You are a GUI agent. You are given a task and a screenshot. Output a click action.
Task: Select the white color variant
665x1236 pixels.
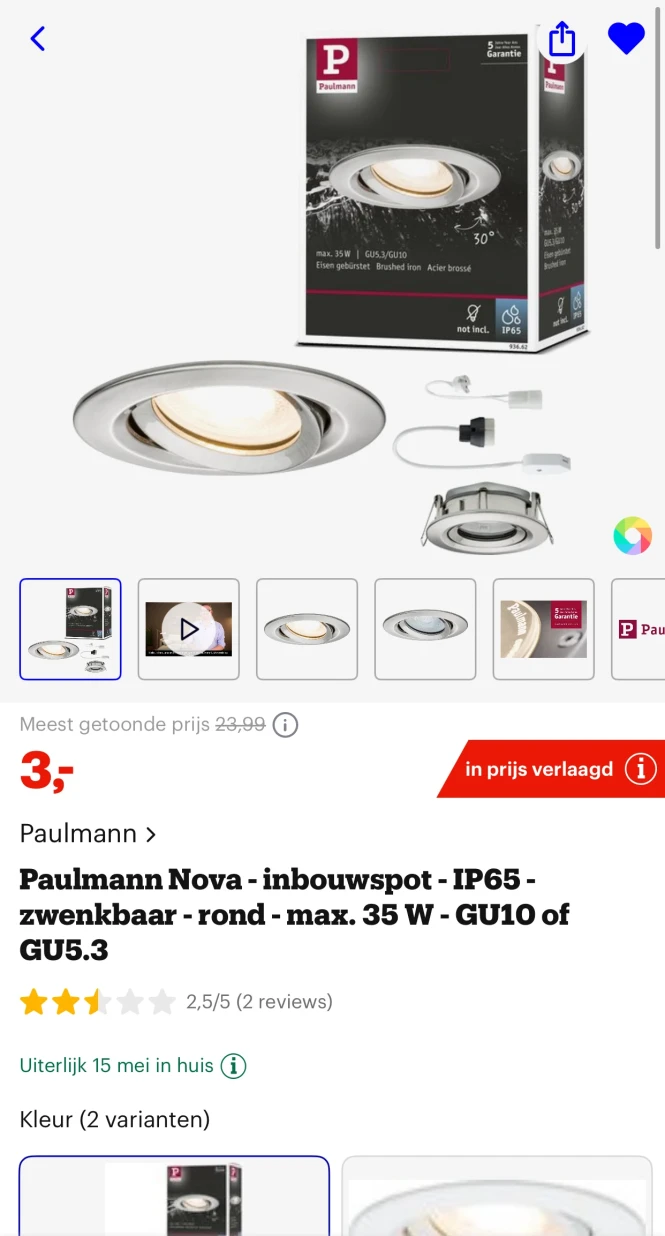tap(496, 1198)
